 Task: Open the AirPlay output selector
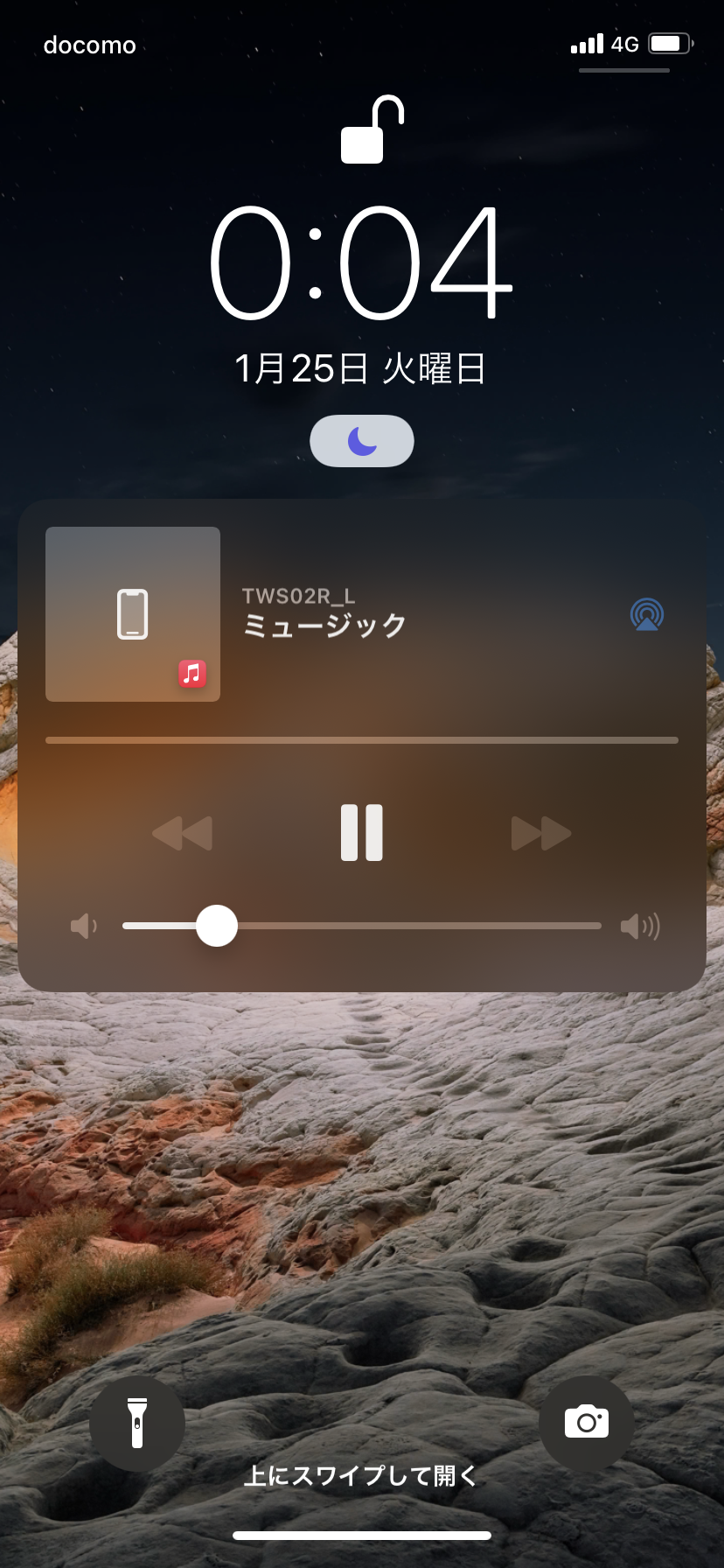[646, 614]
